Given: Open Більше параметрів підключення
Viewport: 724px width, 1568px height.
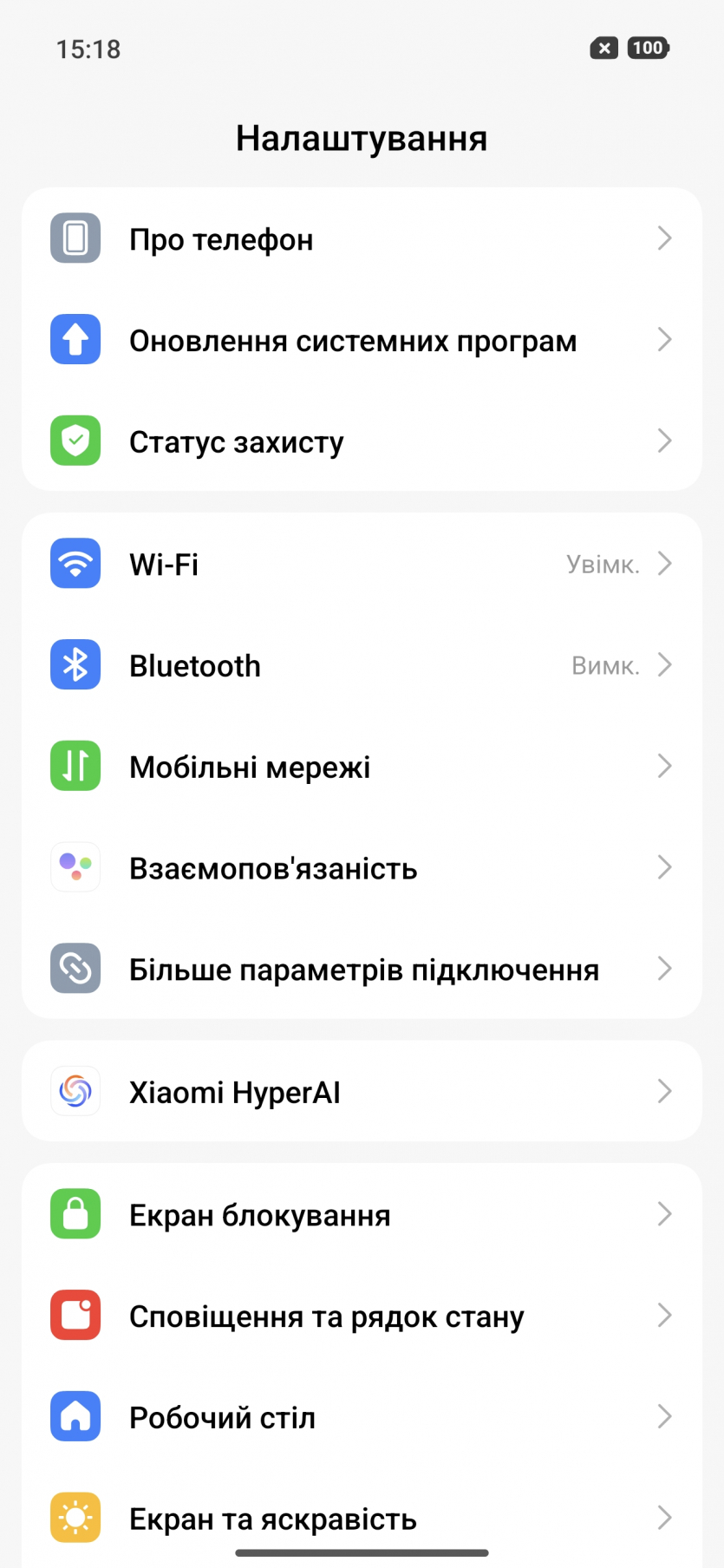Looking at the screenshot, I should pos(361,969).
